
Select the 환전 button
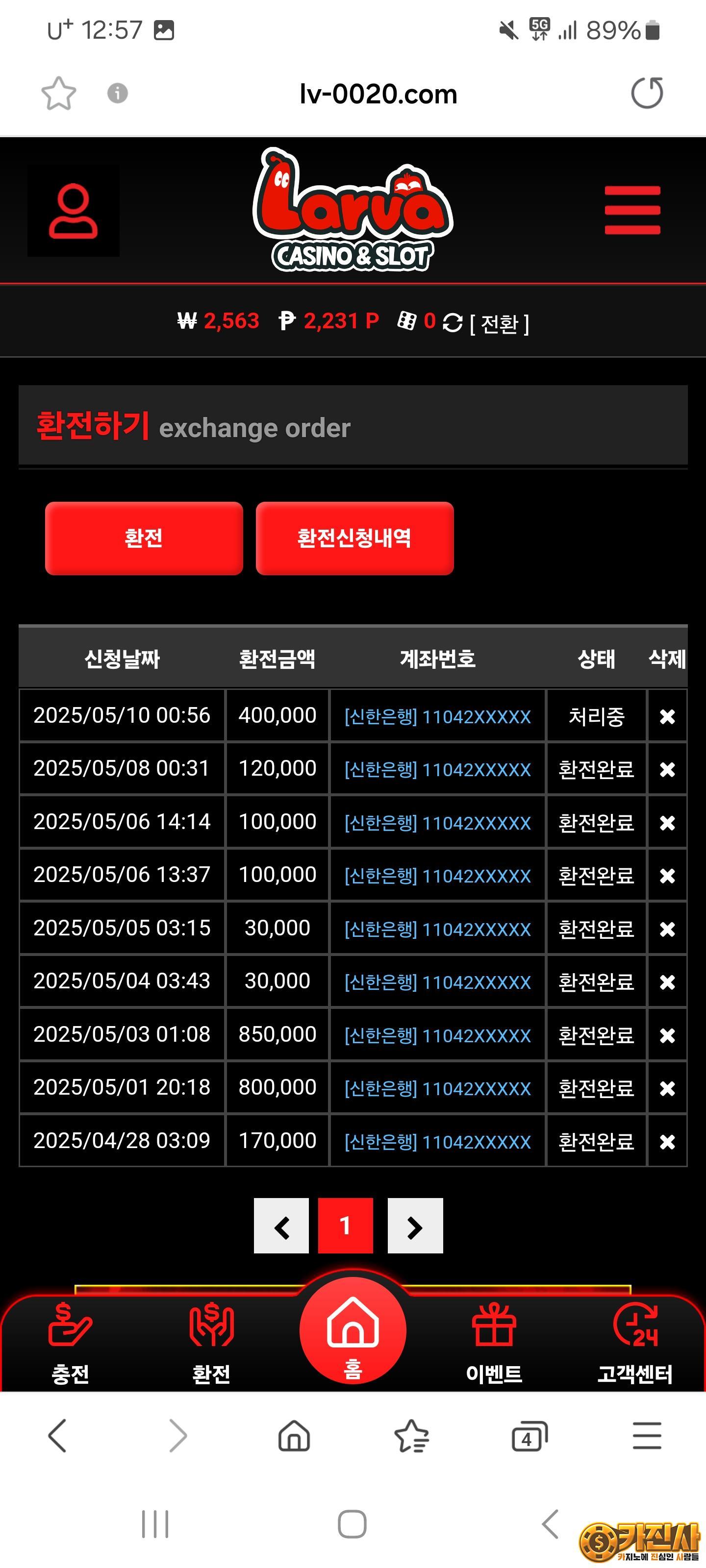(144, 538)
